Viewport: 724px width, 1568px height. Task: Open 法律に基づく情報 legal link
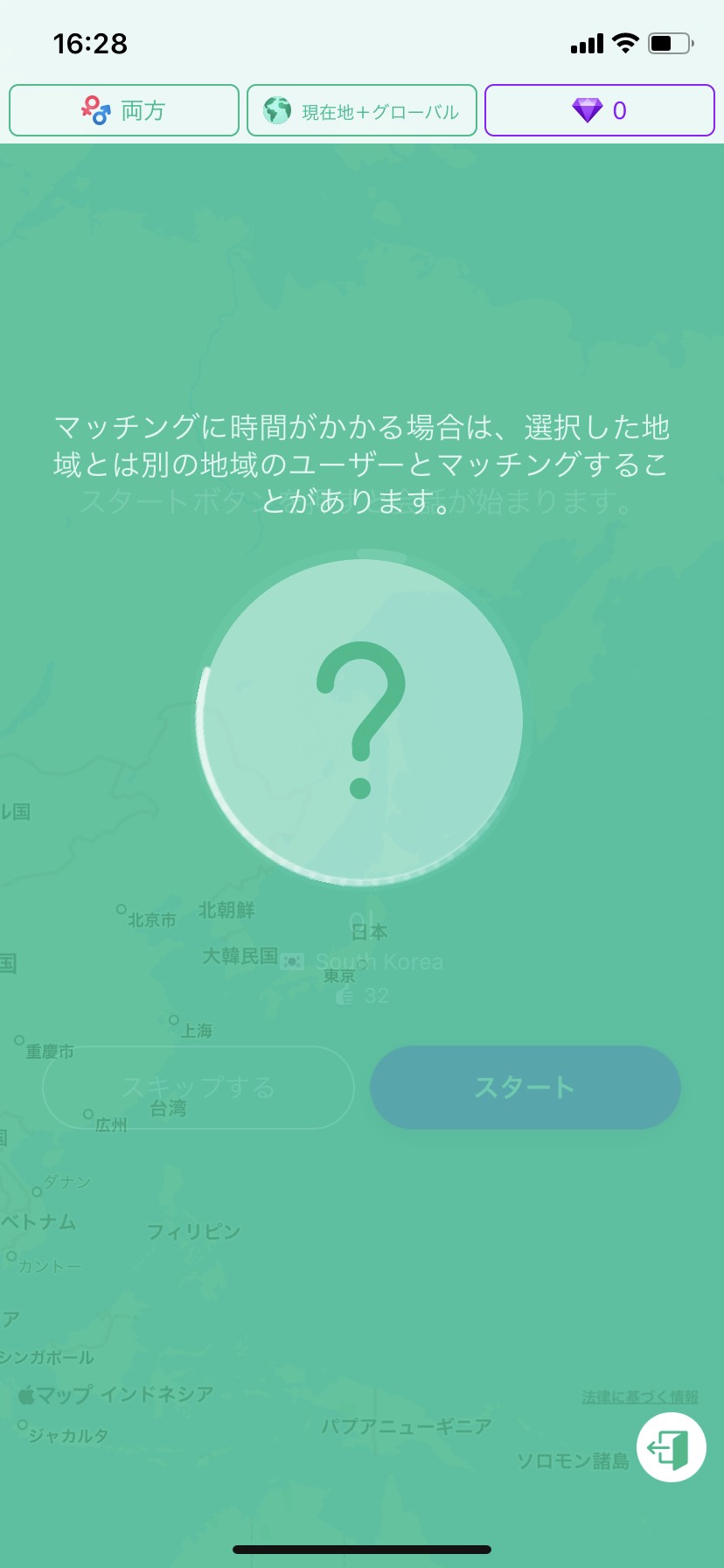pos(640,1397)
